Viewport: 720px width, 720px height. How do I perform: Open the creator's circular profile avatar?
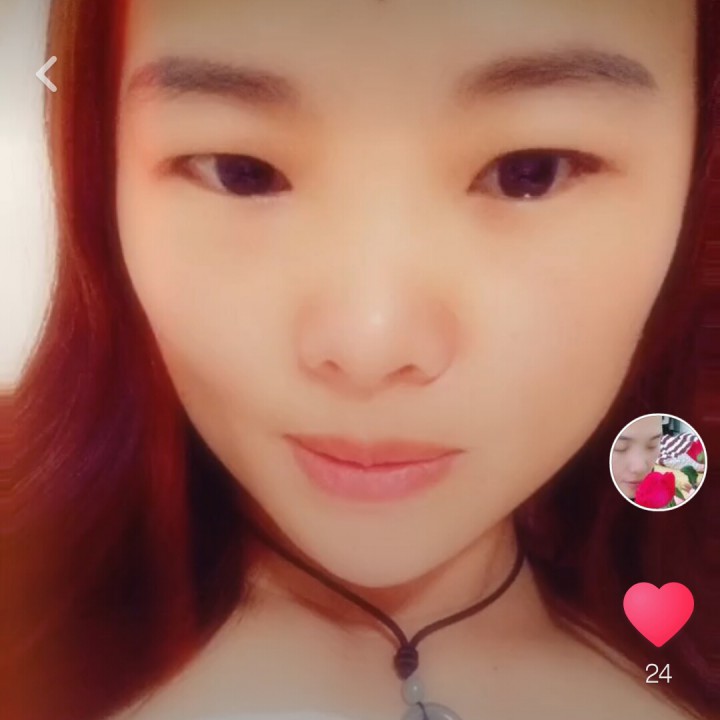coord(658,462)
